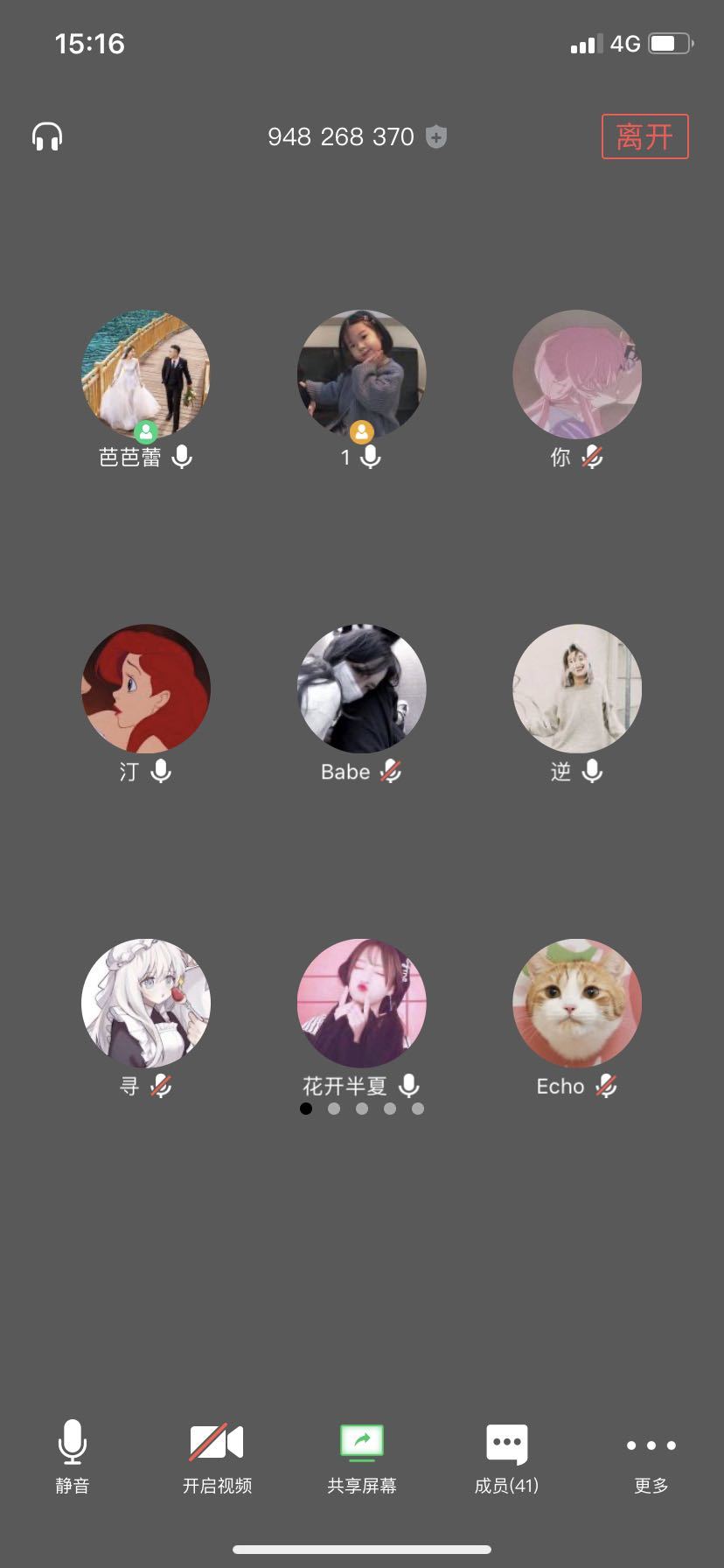This screenshot has height=1568, width=724.
Task: Mute microphone using 静音 button
Action: [73, 1457]
